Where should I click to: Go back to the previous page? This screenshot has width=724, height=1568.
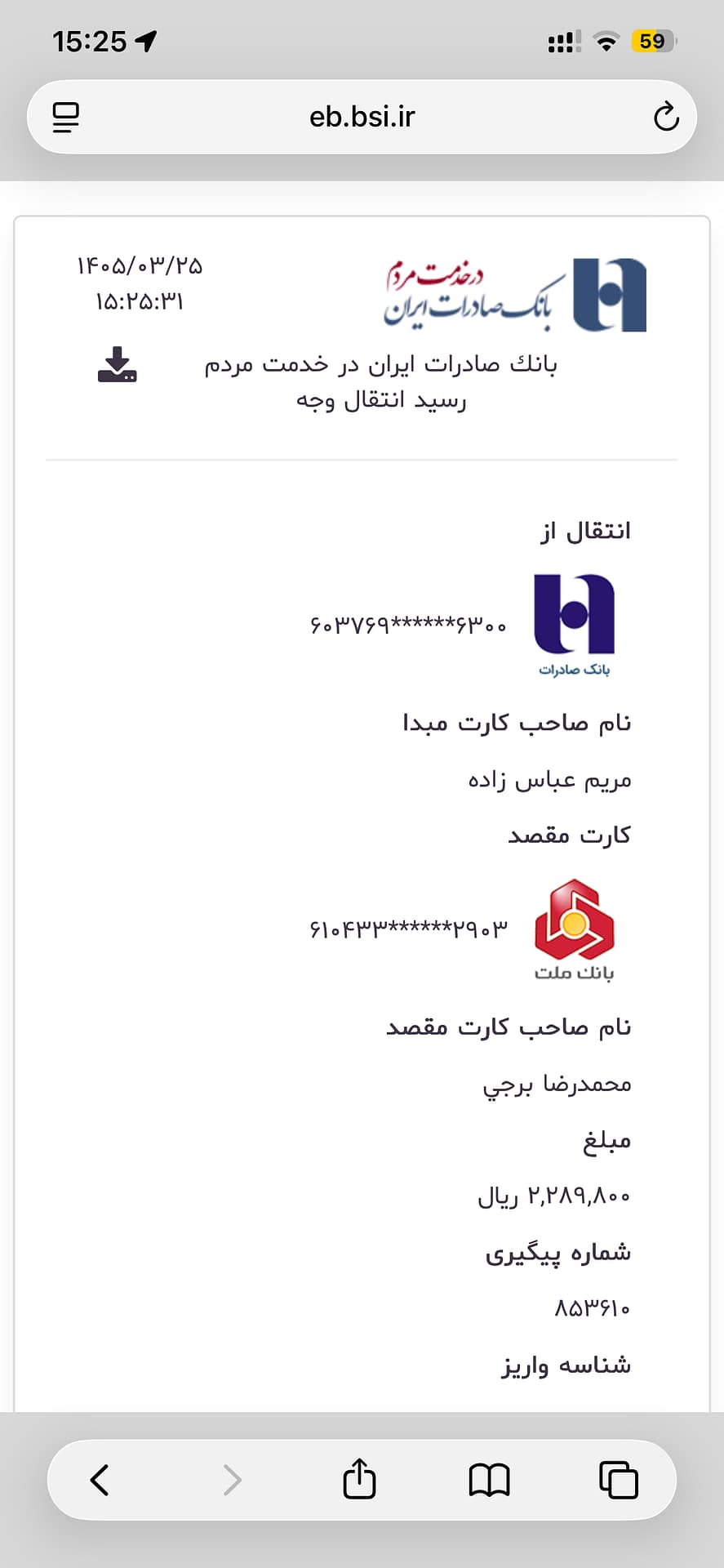(x=100, y=1479)
